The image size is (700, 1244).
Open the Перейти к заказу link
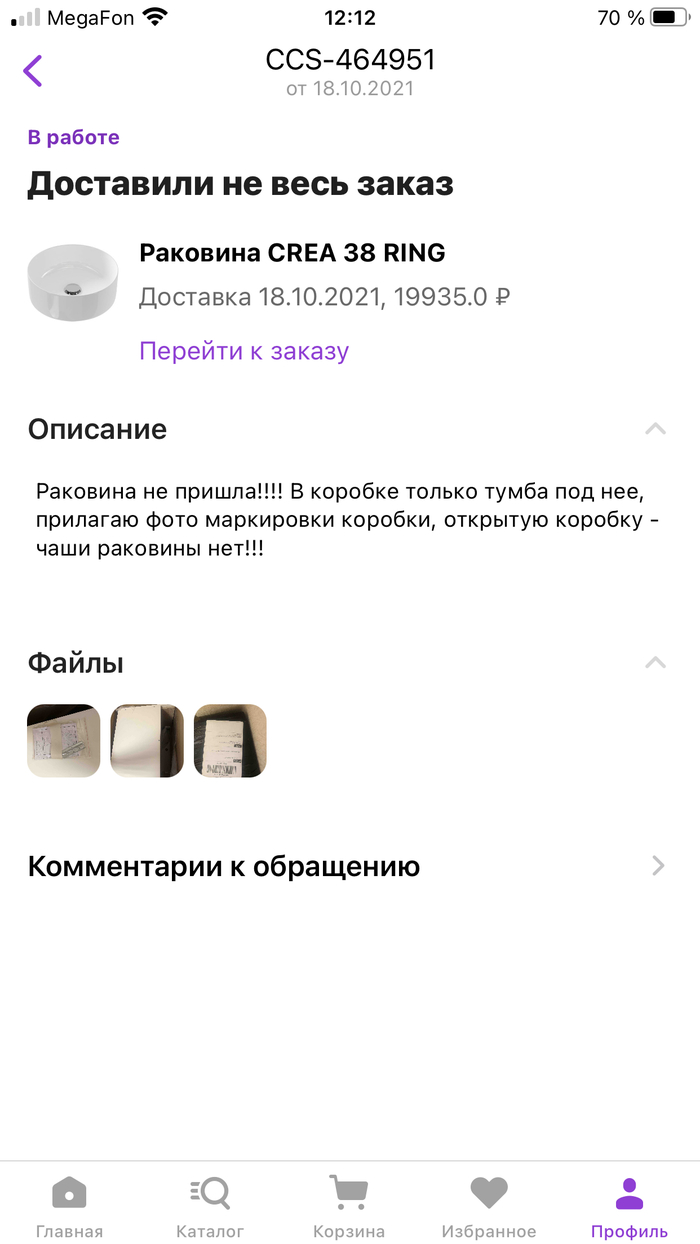tap(243, 351)
